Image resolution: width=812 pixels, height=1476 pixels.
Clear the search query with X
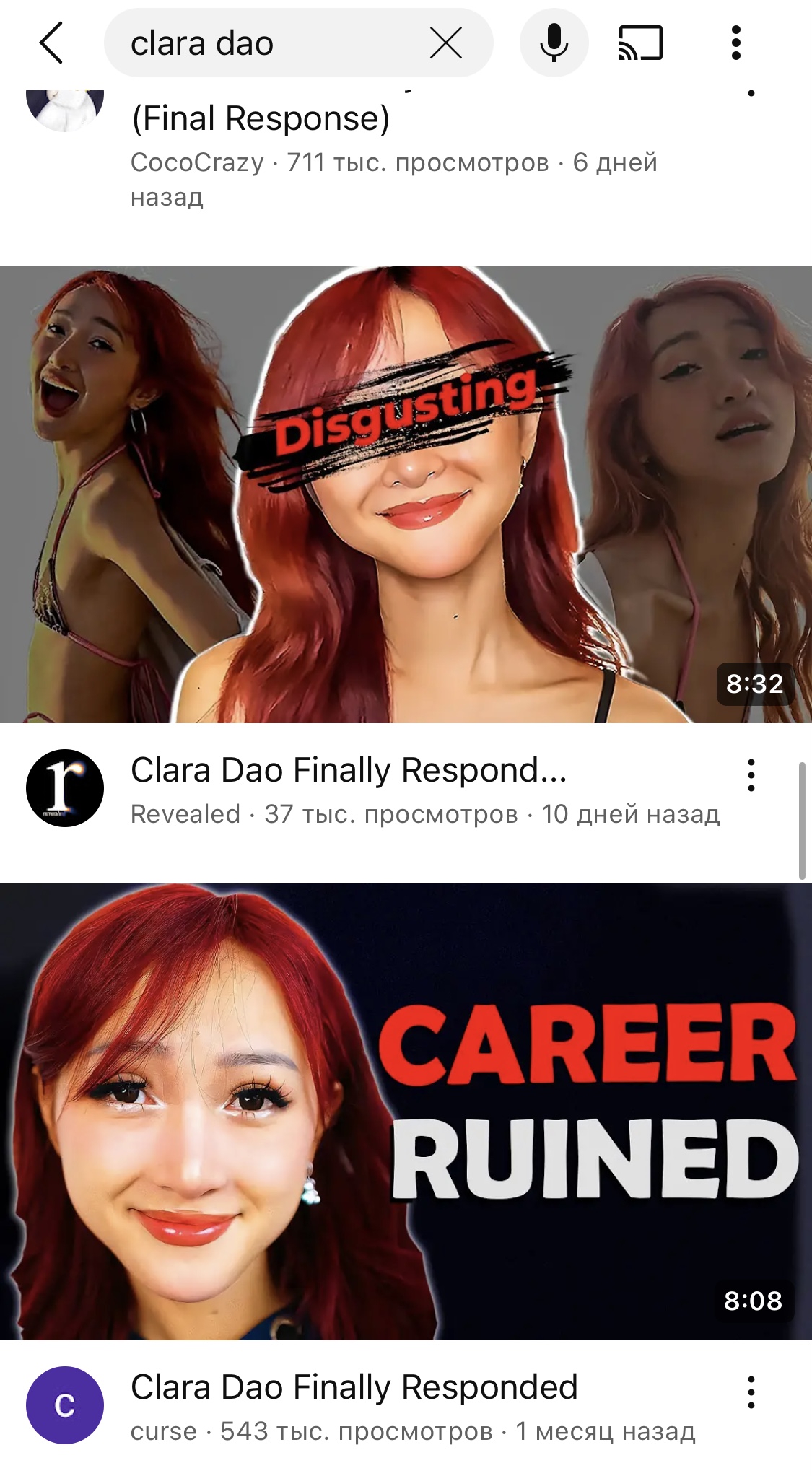click(x=446, y=43)
